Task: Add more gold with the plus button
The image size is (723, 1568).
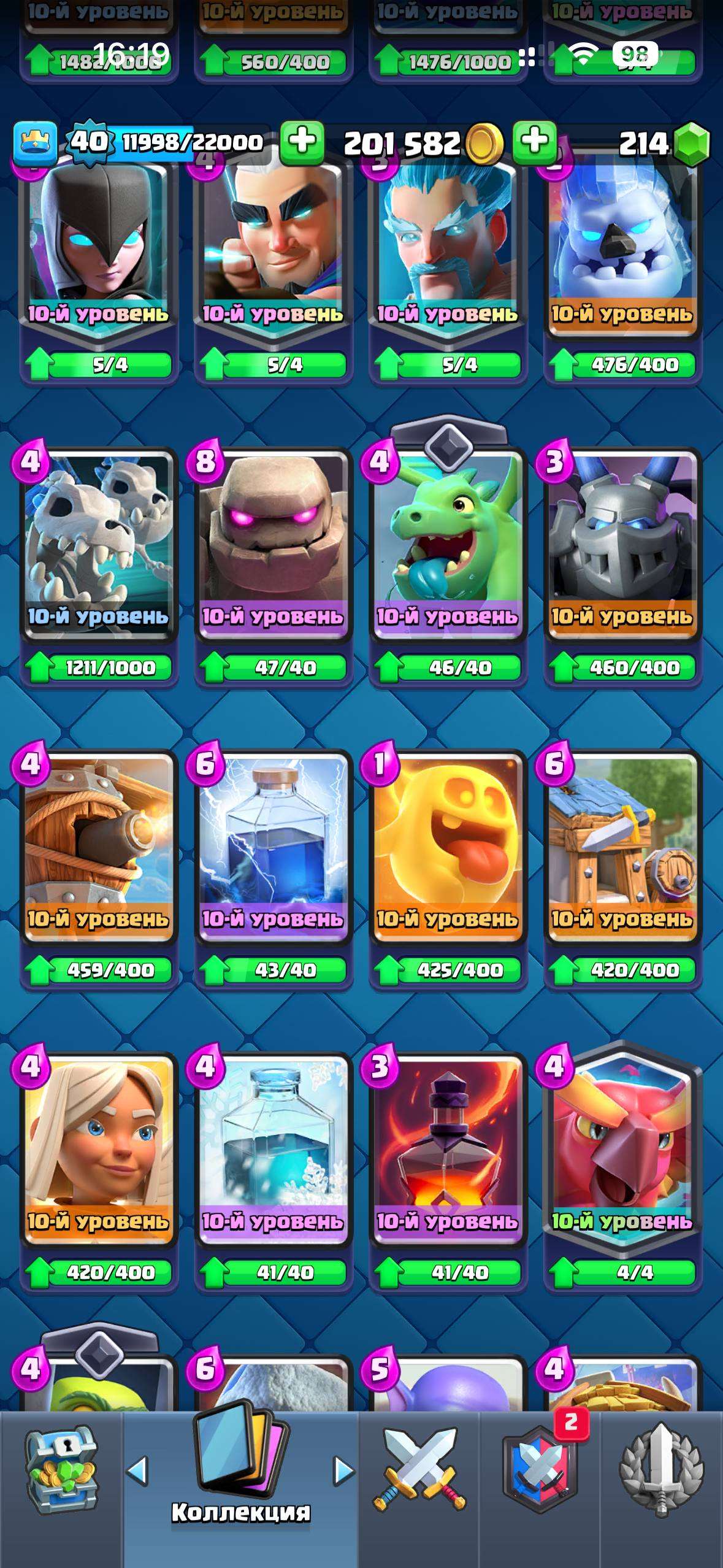Action: point(302,142)
